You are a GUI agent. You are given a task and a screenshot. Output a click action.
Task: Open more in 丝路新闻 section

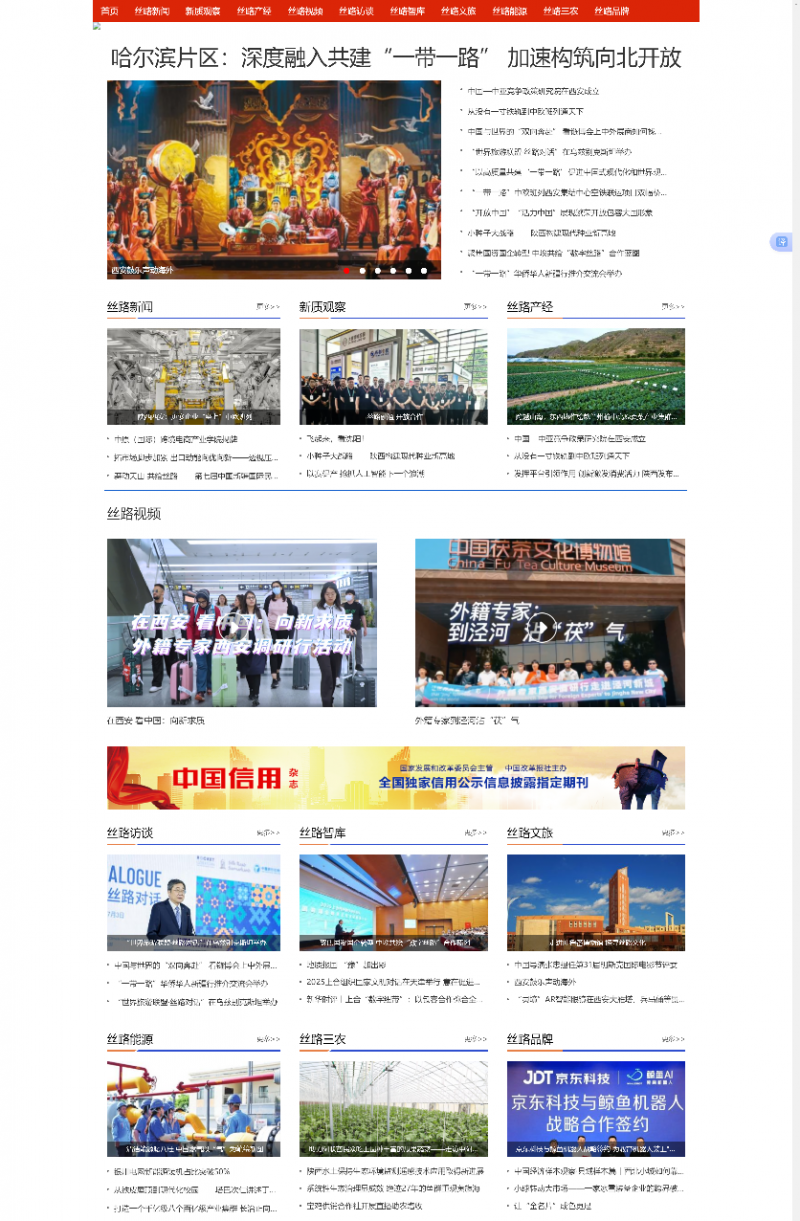[x=268, y=307]
